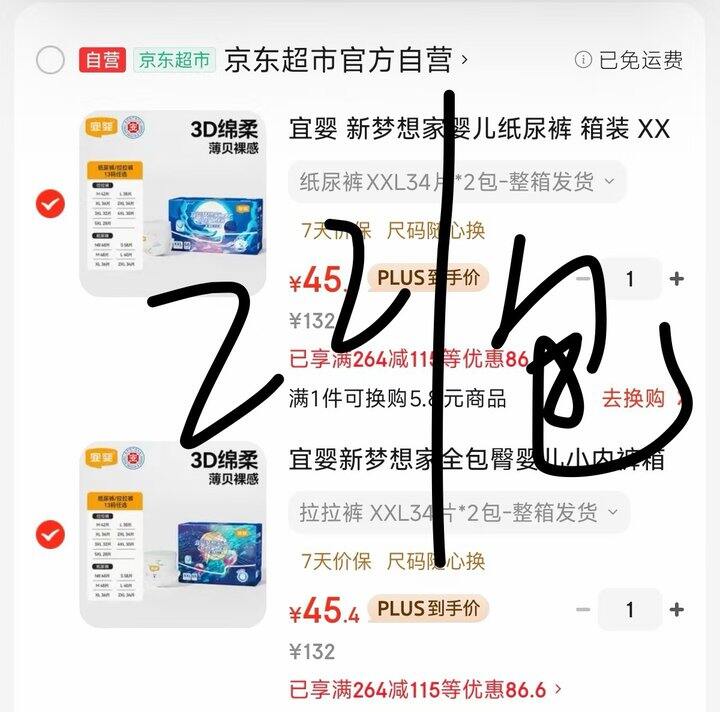Uncheck the 拉拉裤 pull-up pants item
This screenshot has width=720, height=712.
tap(51, 534)
